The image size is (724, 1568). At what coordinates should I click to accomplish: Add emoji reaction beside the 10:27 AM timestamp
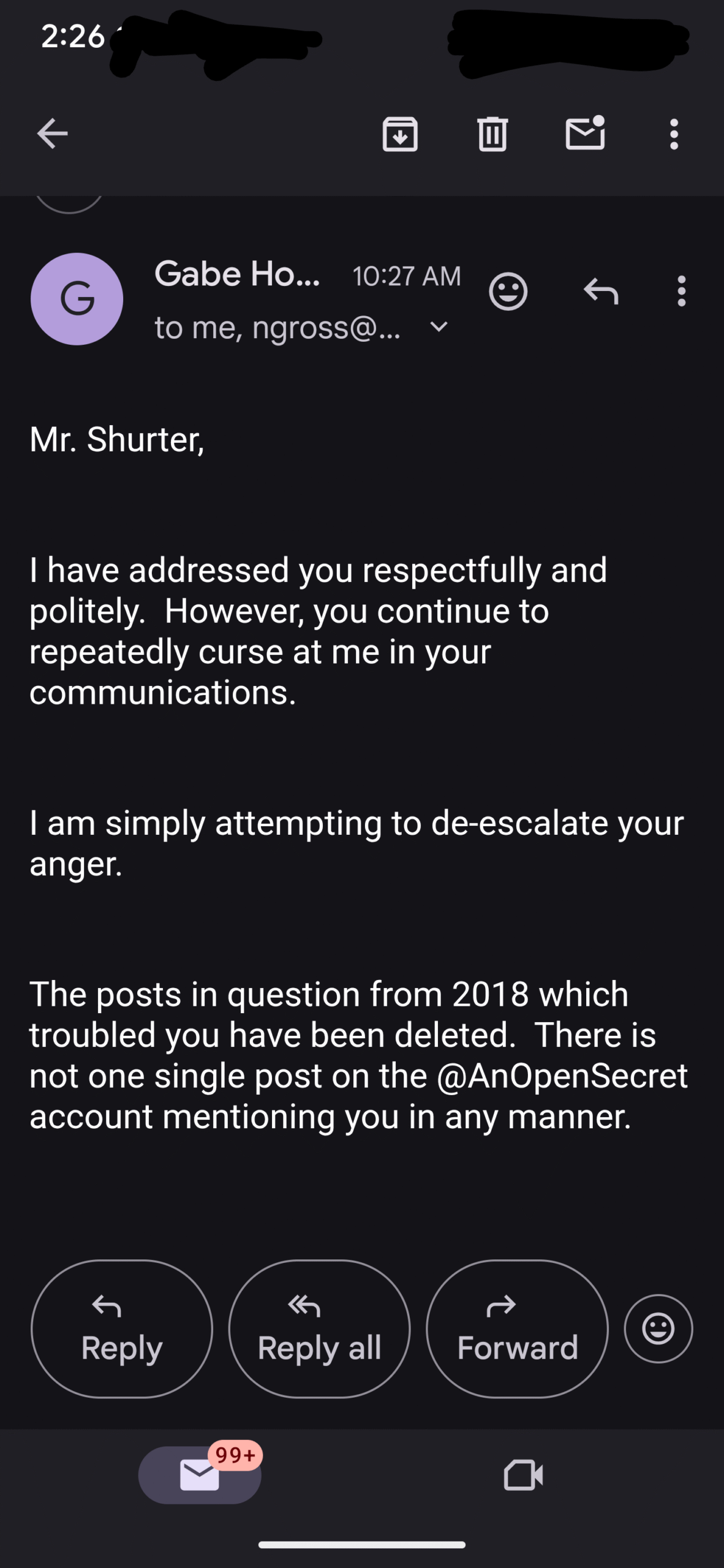[508, 292]
